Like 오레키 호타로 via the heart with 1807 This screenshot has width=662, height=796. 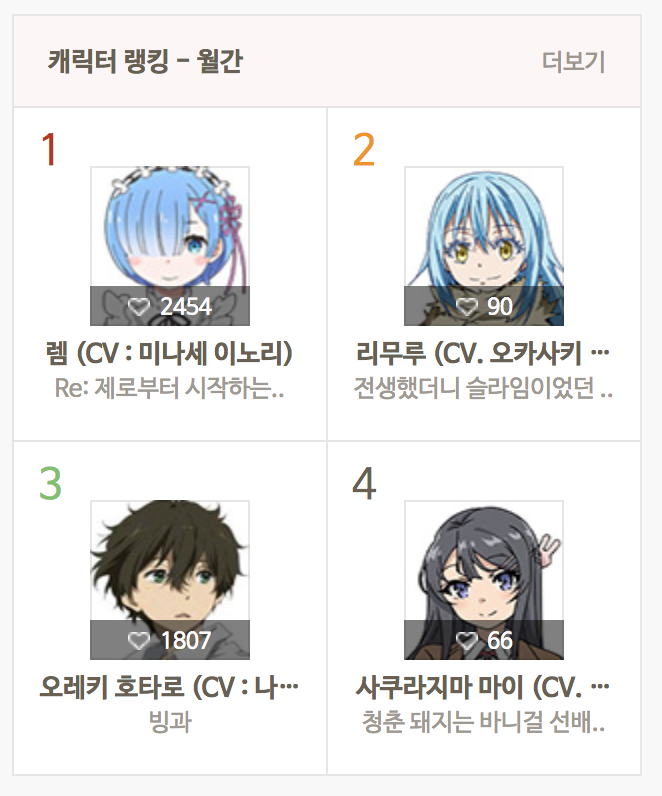pos(139,640)
